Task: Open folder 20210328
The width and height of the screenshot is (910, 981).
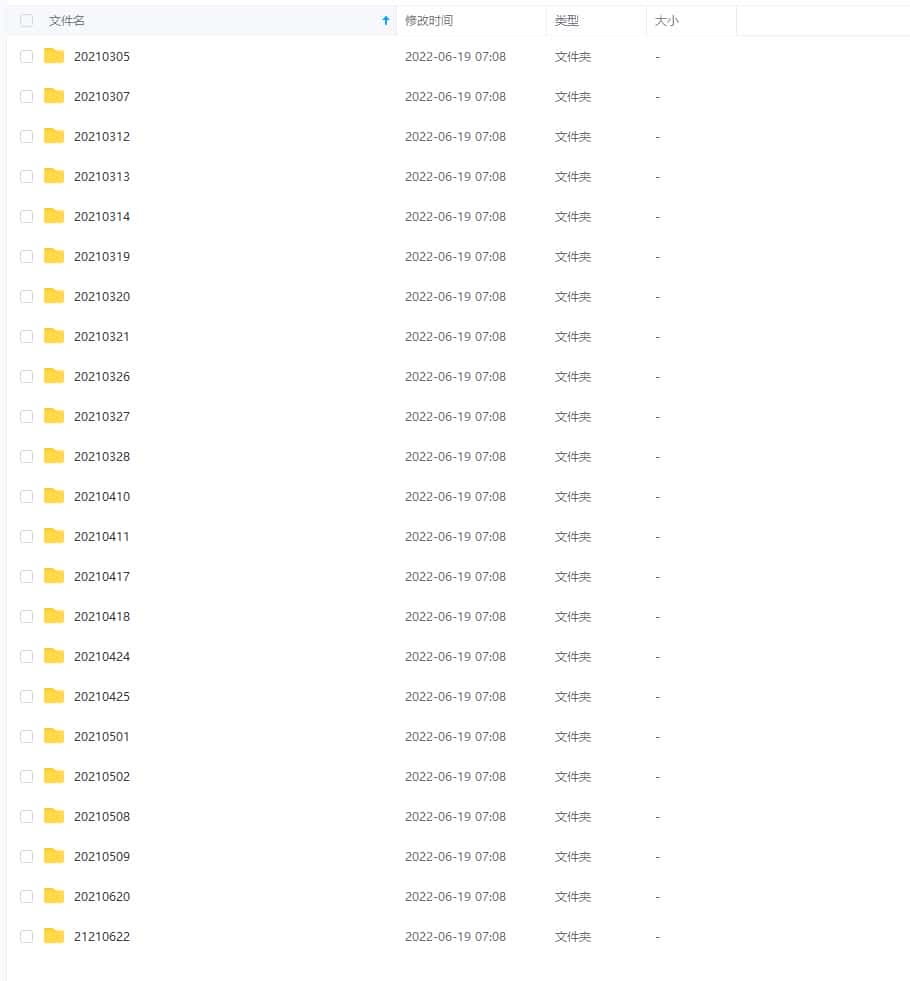Action: [x=101, y=457]
